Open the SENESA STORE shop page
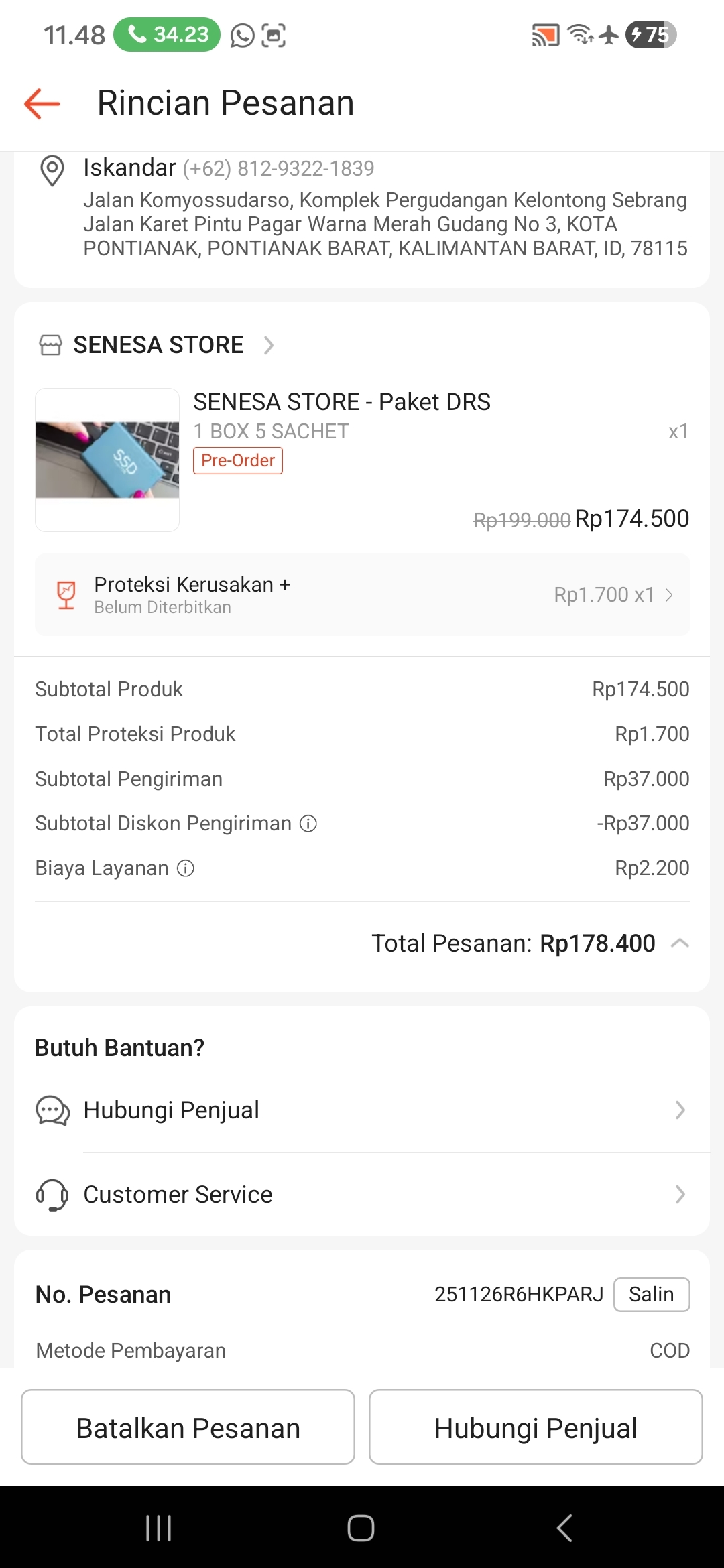Screen dimensions: 724x1568 click(158, 345)
